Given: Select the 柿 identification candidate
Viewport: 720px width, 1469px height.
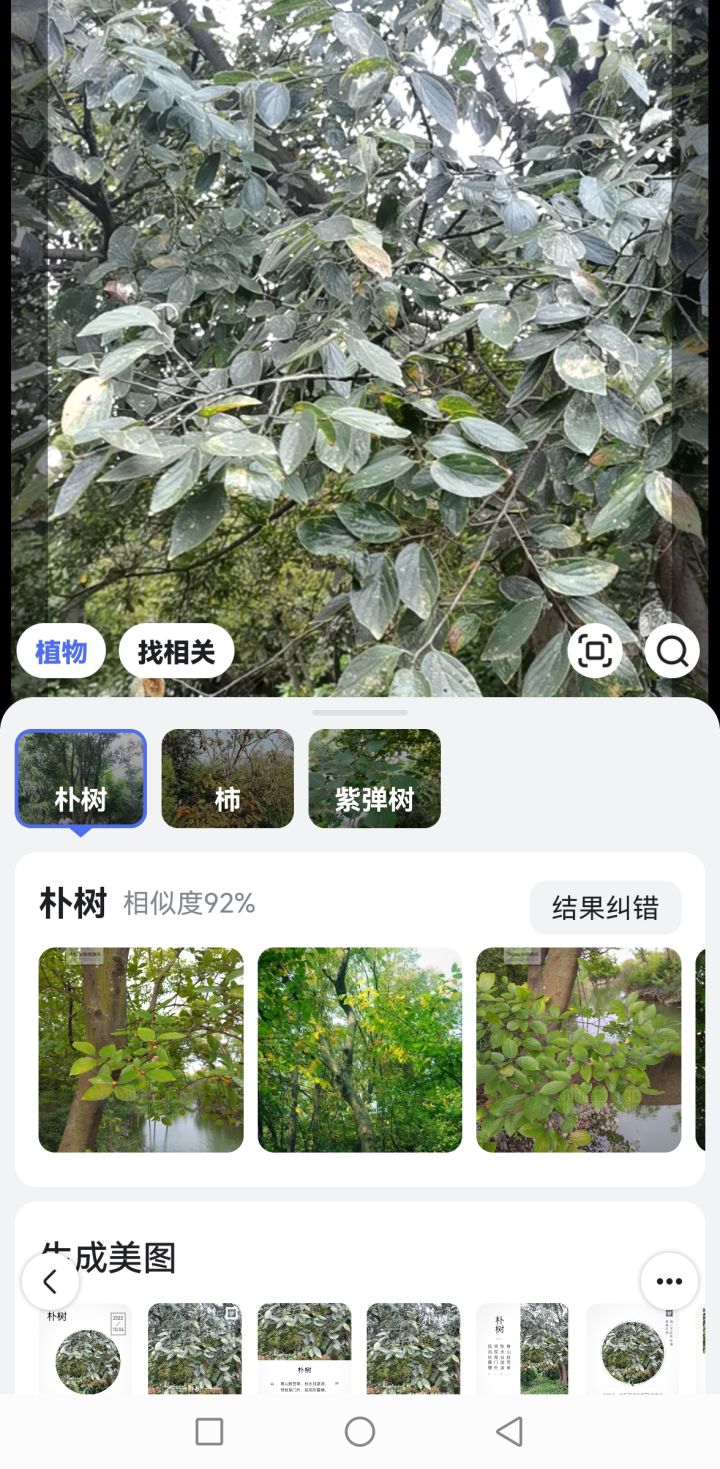Looking at the screenshot, I should 227,779.
